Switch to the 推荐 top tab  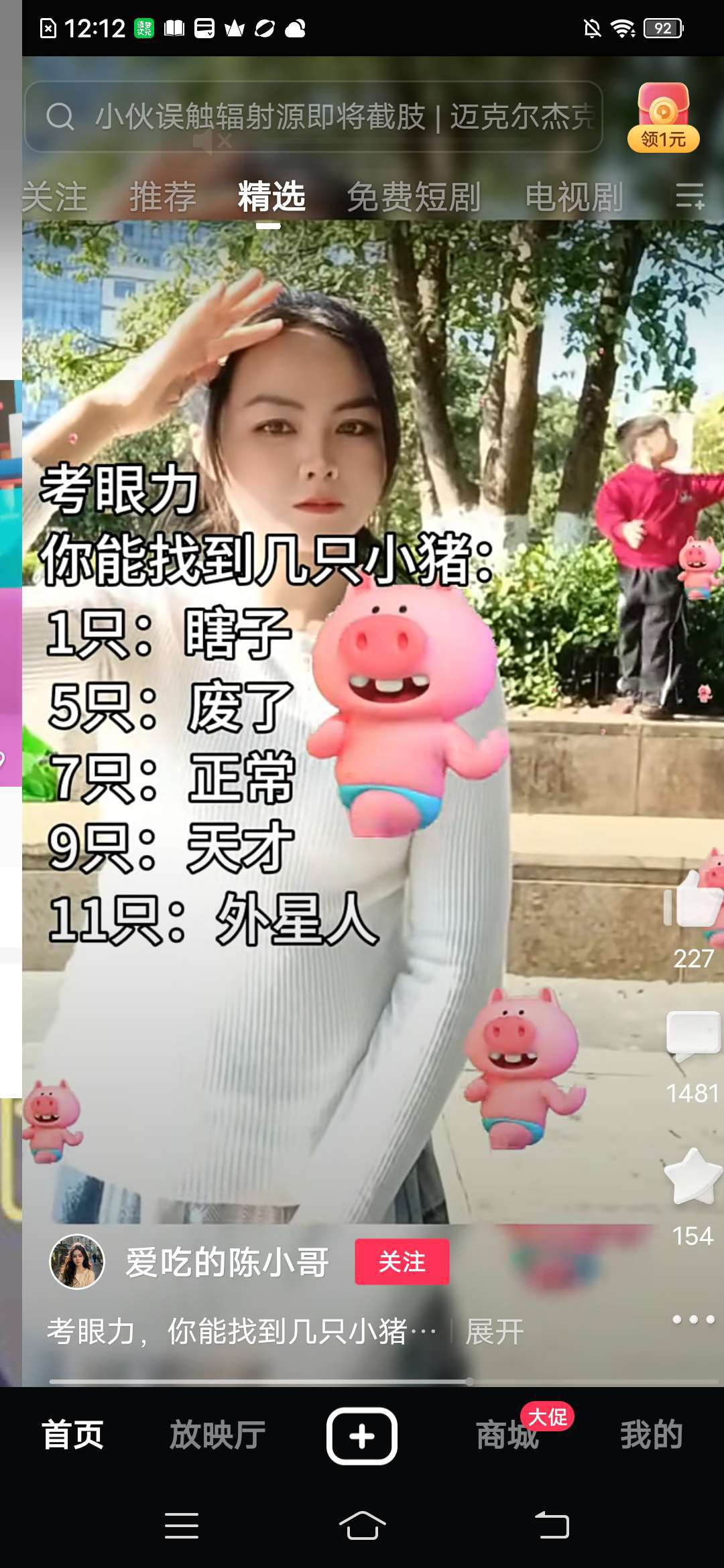(x=163, y=197)
